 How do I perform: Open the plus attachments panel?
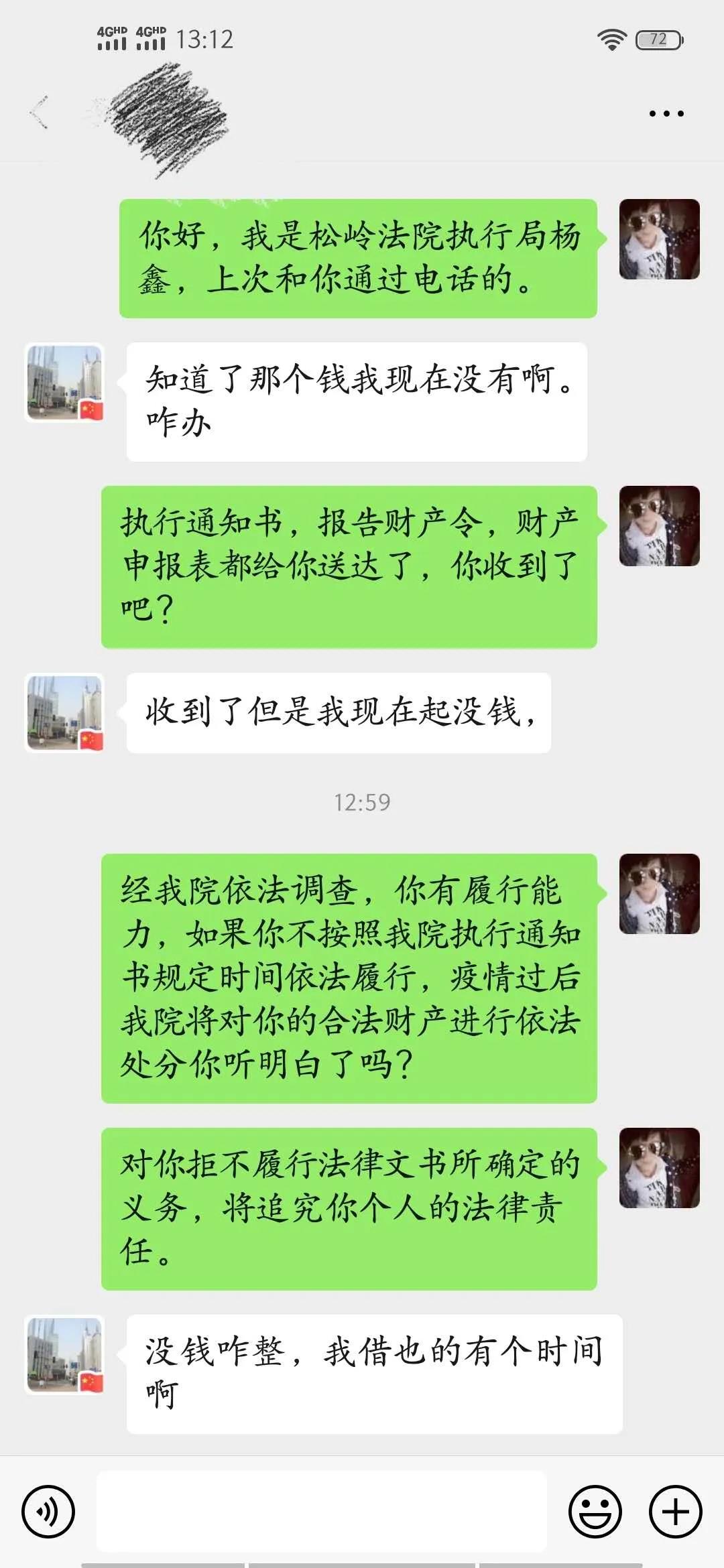click(x=675, y=1511)
